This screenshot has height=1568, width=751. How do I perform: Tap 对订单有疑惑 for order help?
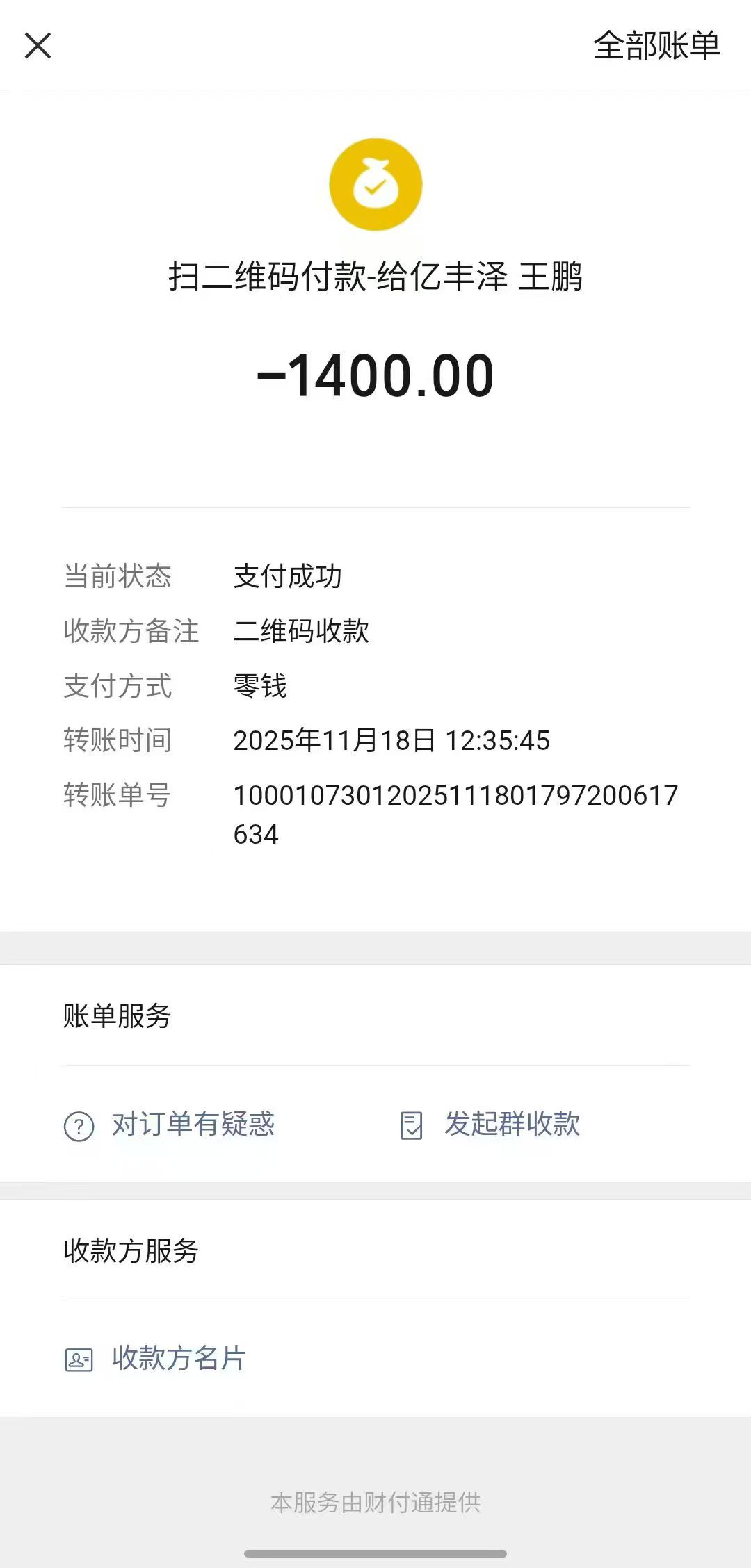pyautogui.click(x=170, y=1125)
